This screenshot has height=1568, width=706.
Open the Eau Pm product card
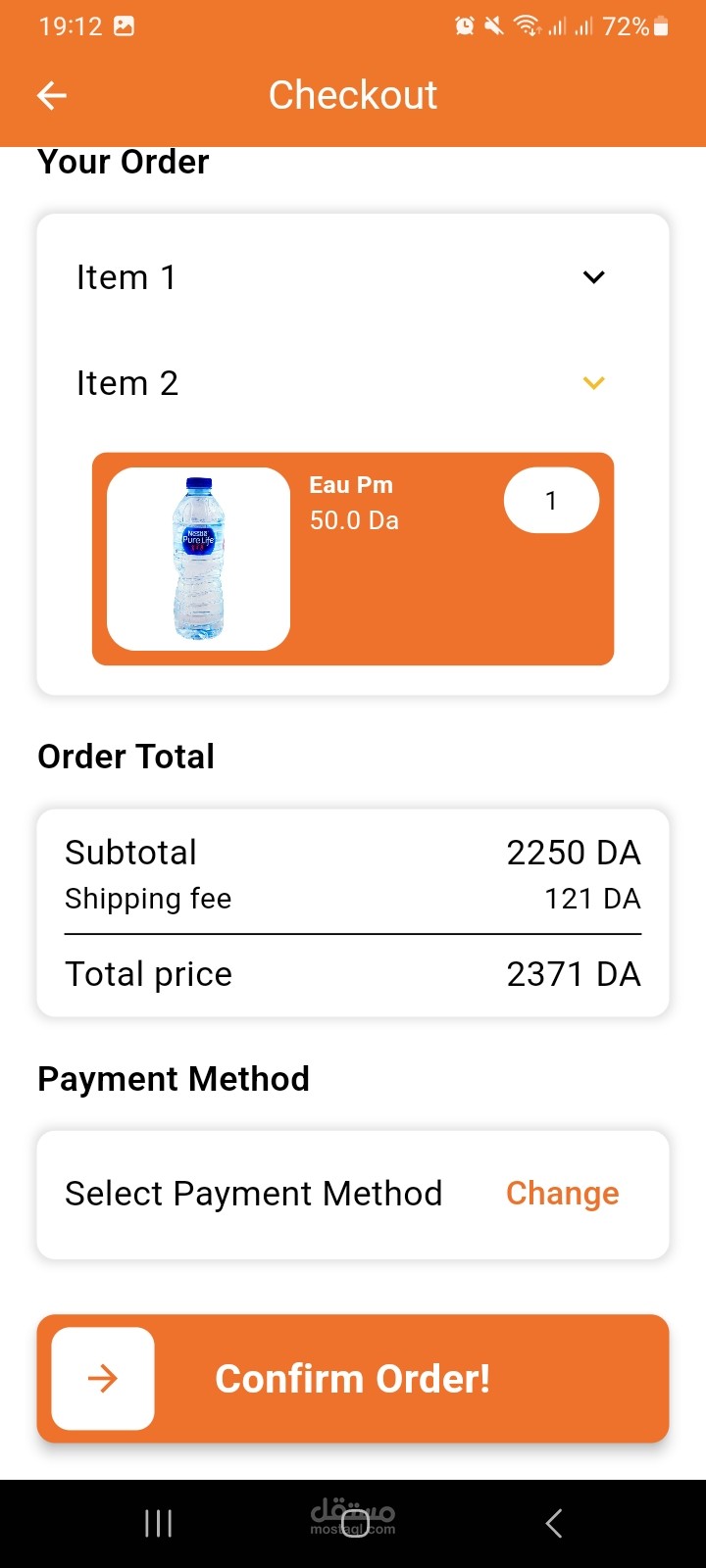point(353,559)
